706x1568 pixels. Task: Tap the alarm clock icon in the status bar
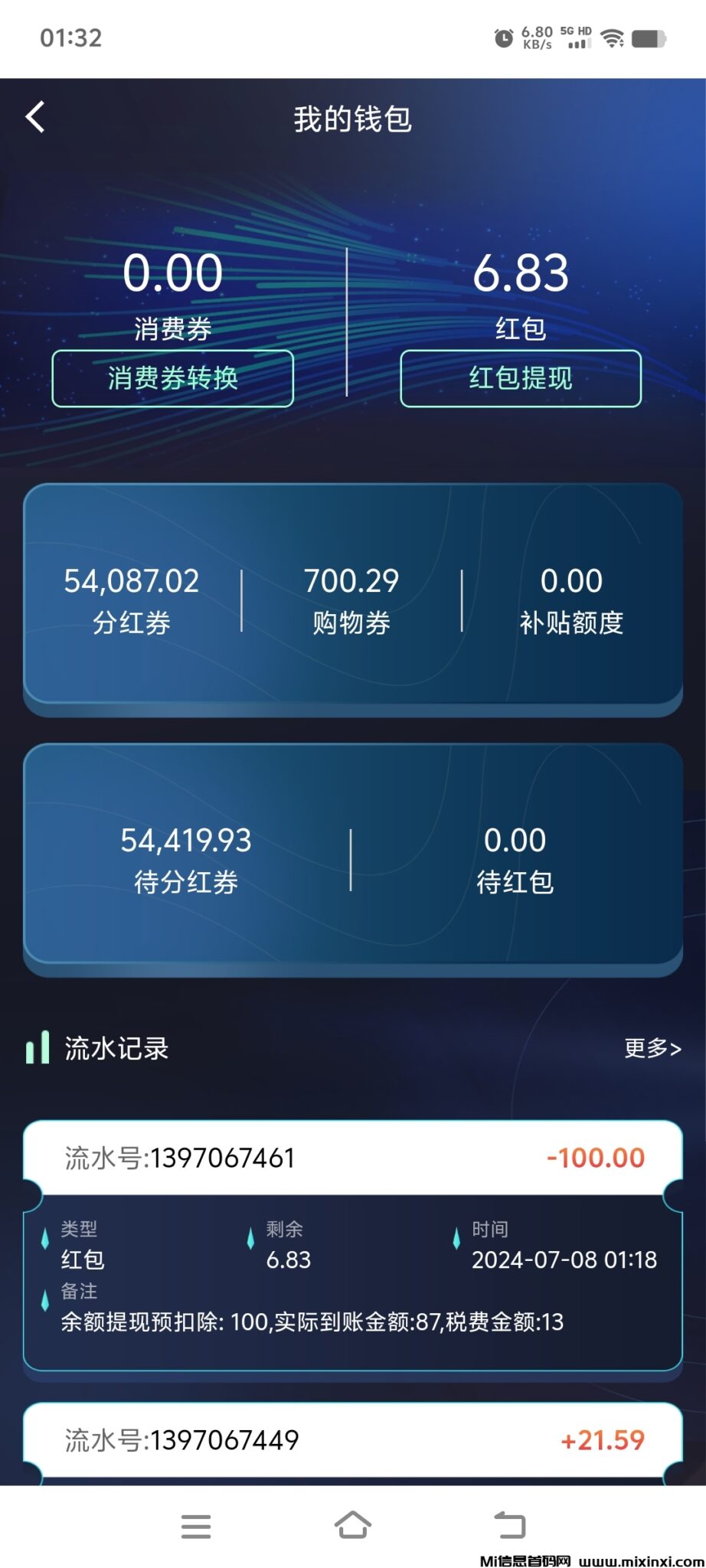point(505,37)
